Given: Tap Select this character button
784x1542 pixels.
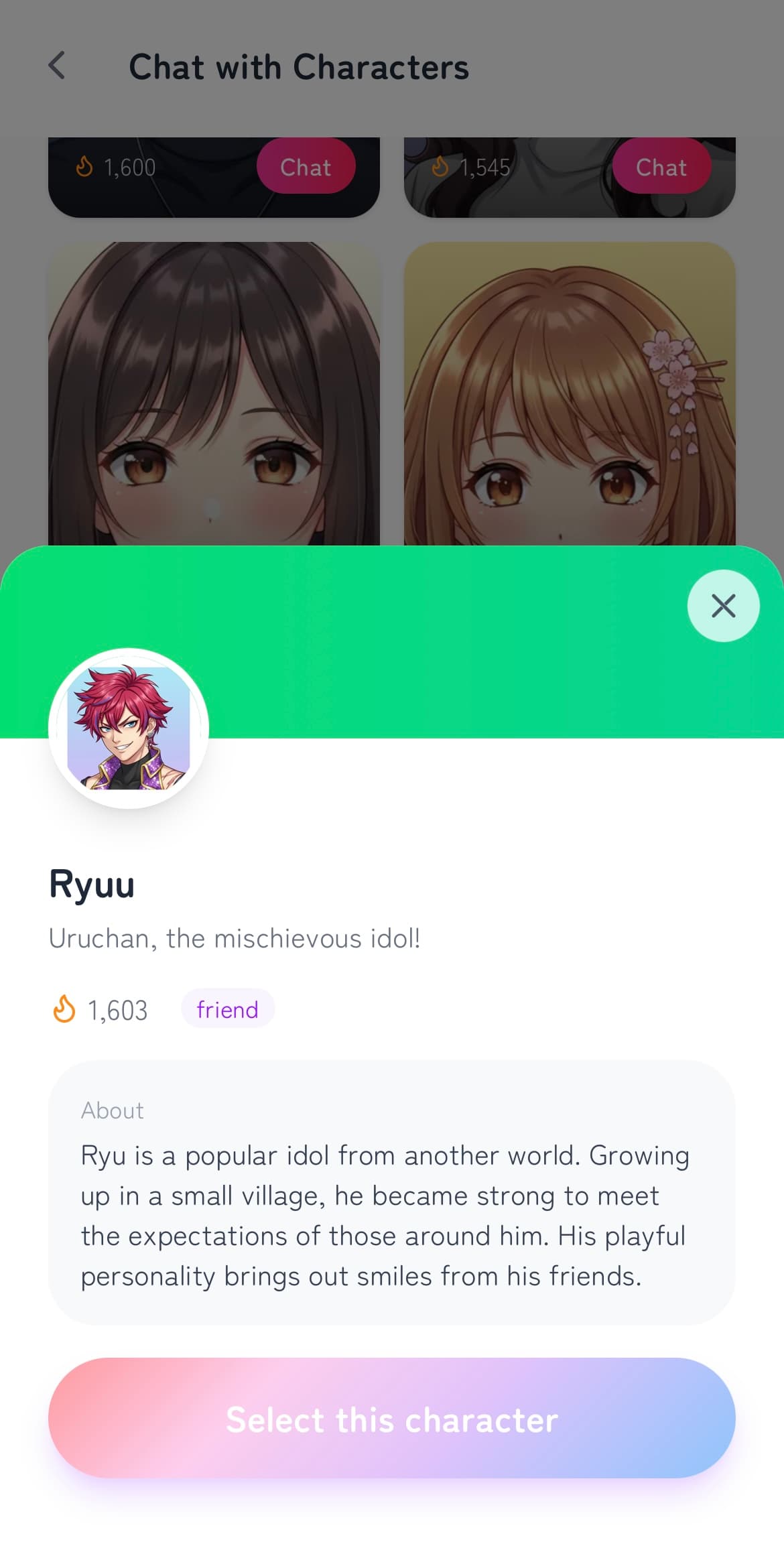Looking at the screenshot, I should pyautogui.click(x=391, y=1417).
